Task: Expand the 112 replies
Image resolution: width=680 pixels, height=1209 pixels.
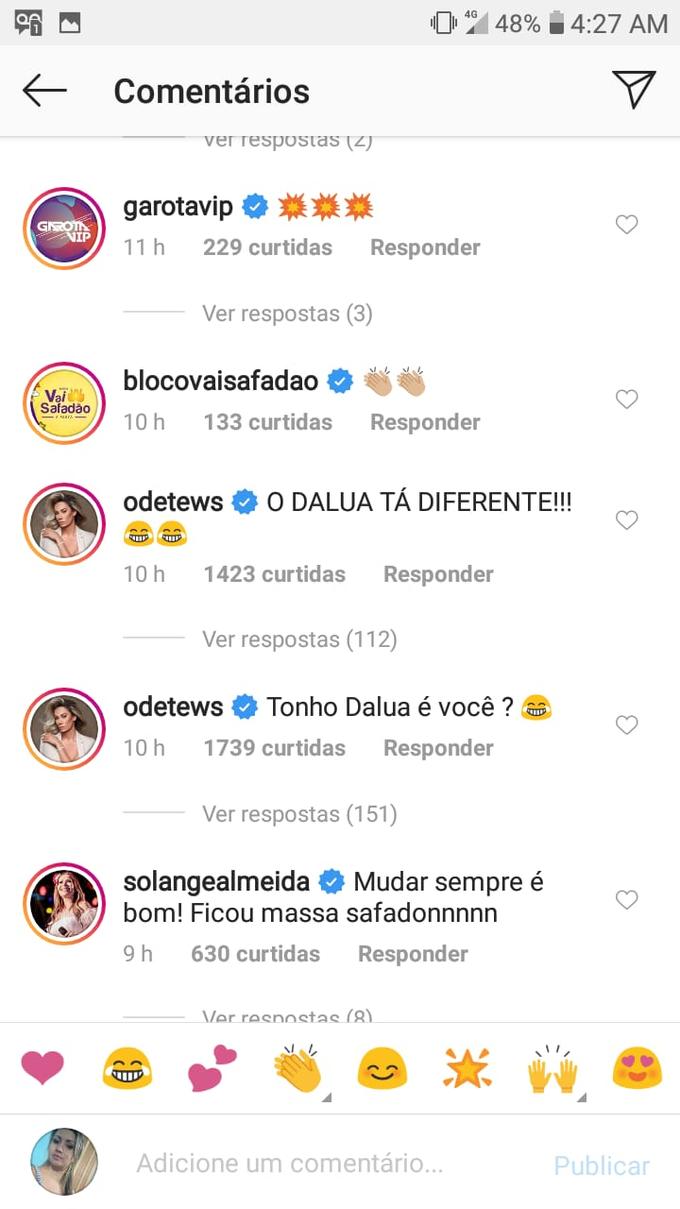Action: click(299, 639)
